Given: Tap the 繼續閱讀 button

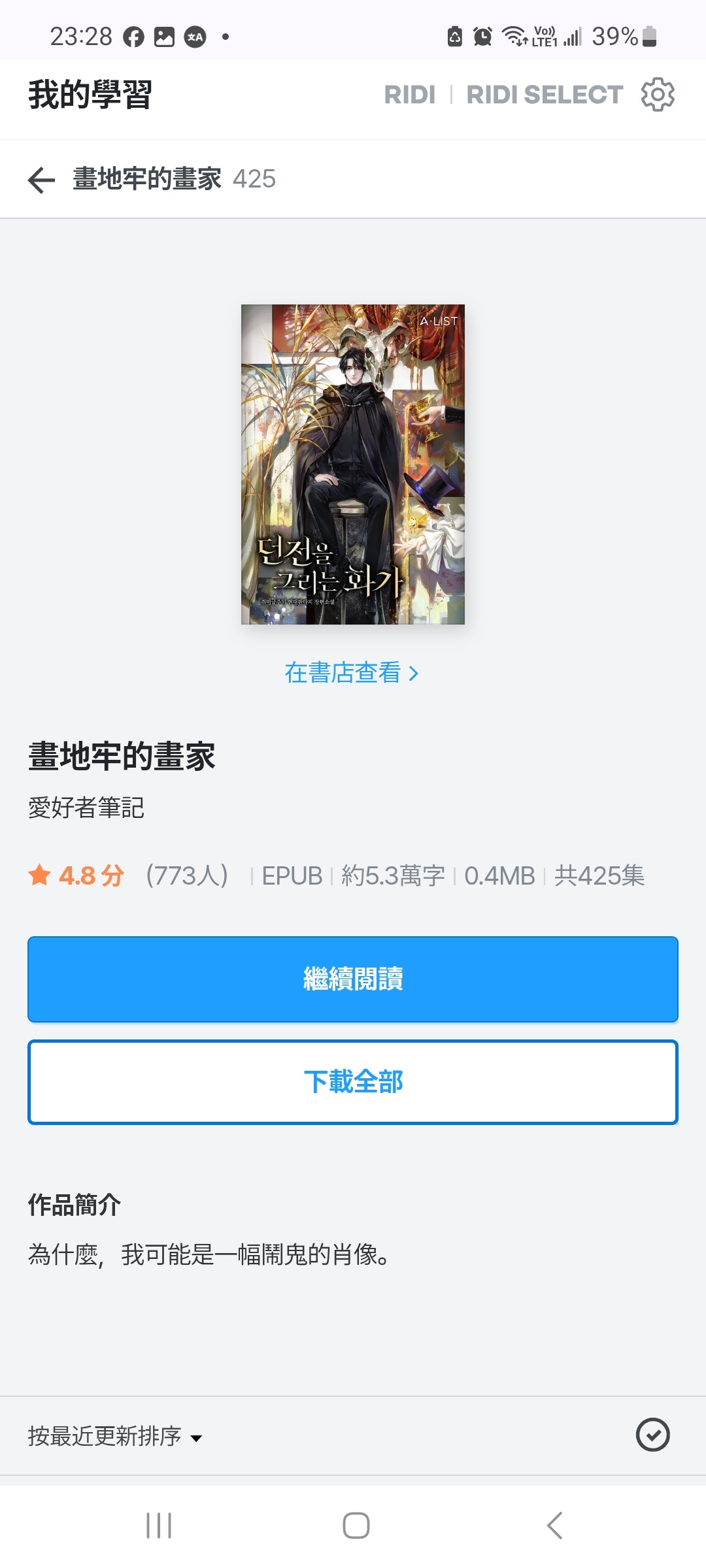Looking at the screenshot, I should 353,979.
